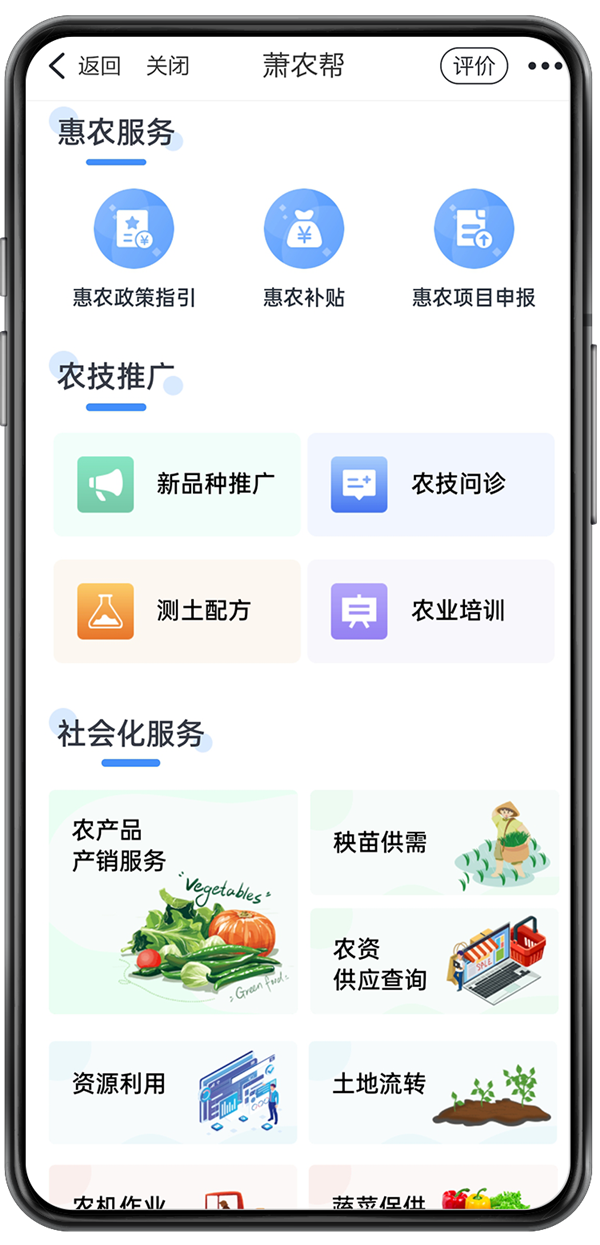Open the three-dot overflow menu

544,67
